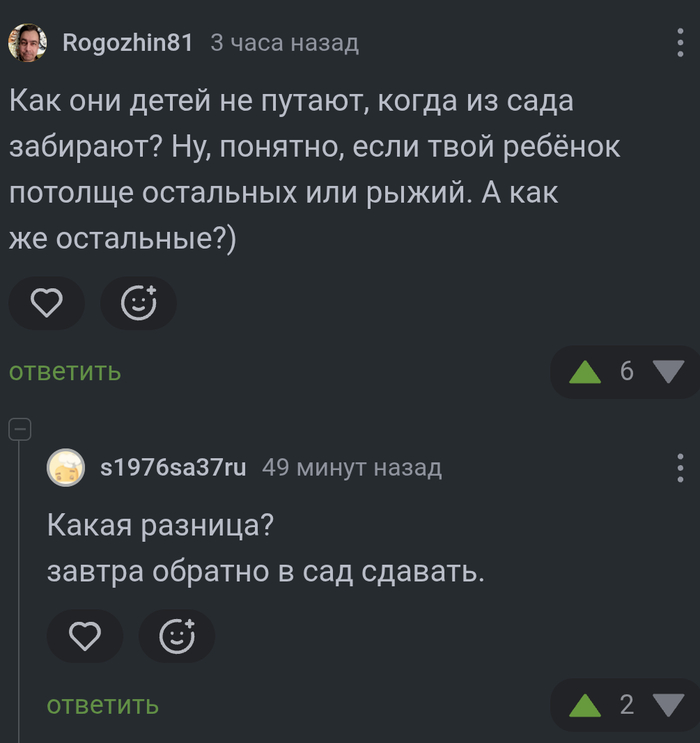Image resolution: width=700 pixels, height=743 pixels.
Task: Add emoji reaction to Rogozhin81's comment
Action: click(138, 303)
